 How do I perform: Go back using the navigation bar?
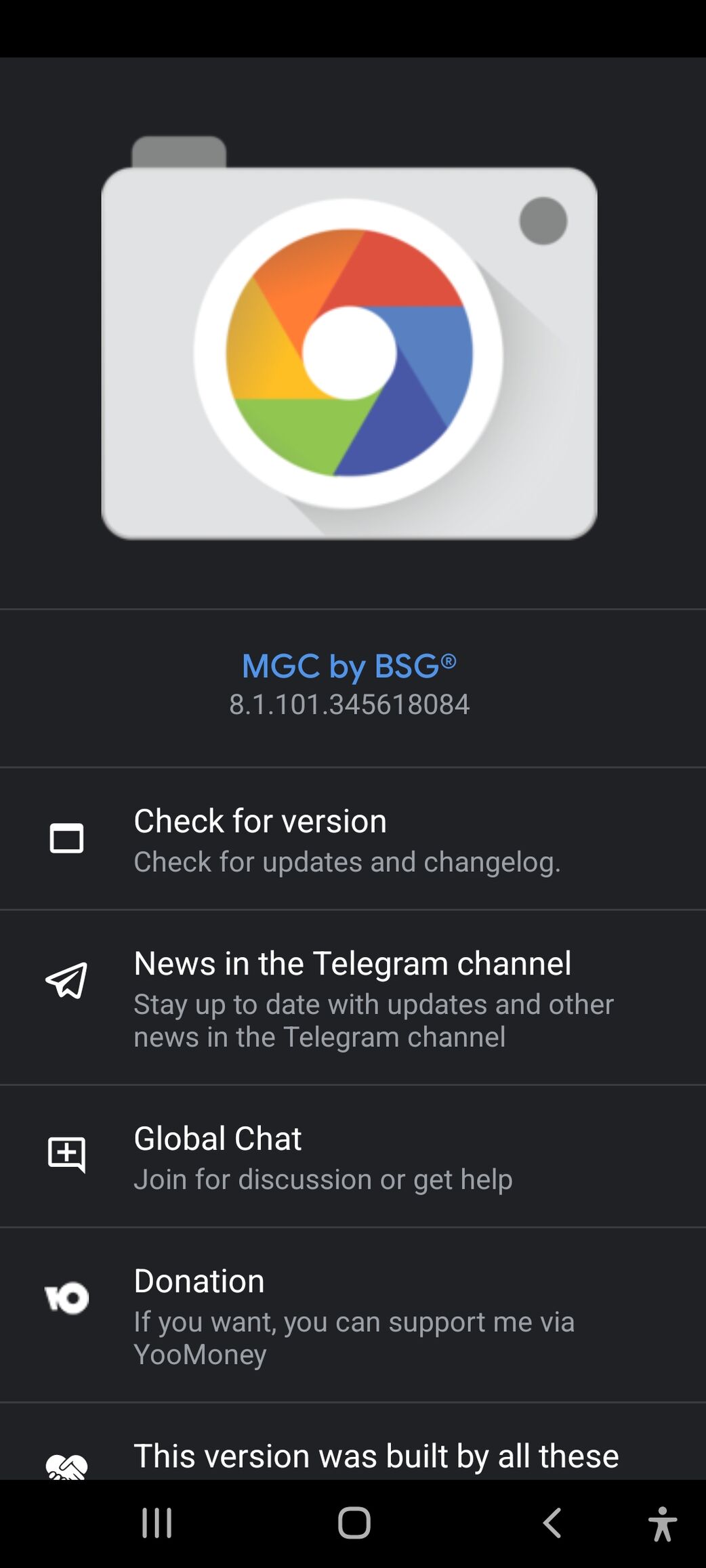(552, 1523)
